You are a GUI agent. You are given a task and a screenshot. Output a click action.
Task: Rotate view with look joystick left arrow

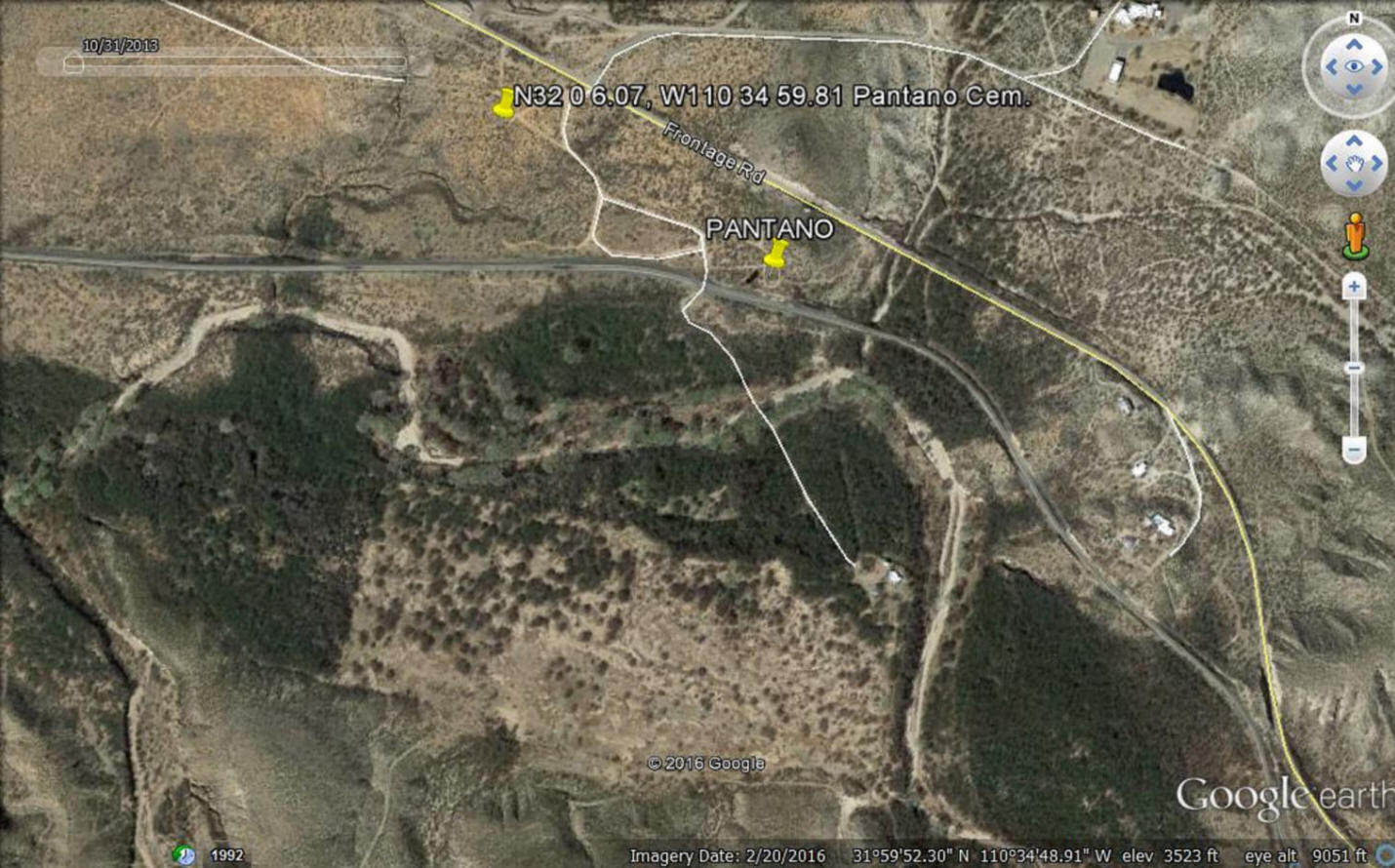(x=1331, y=66)
